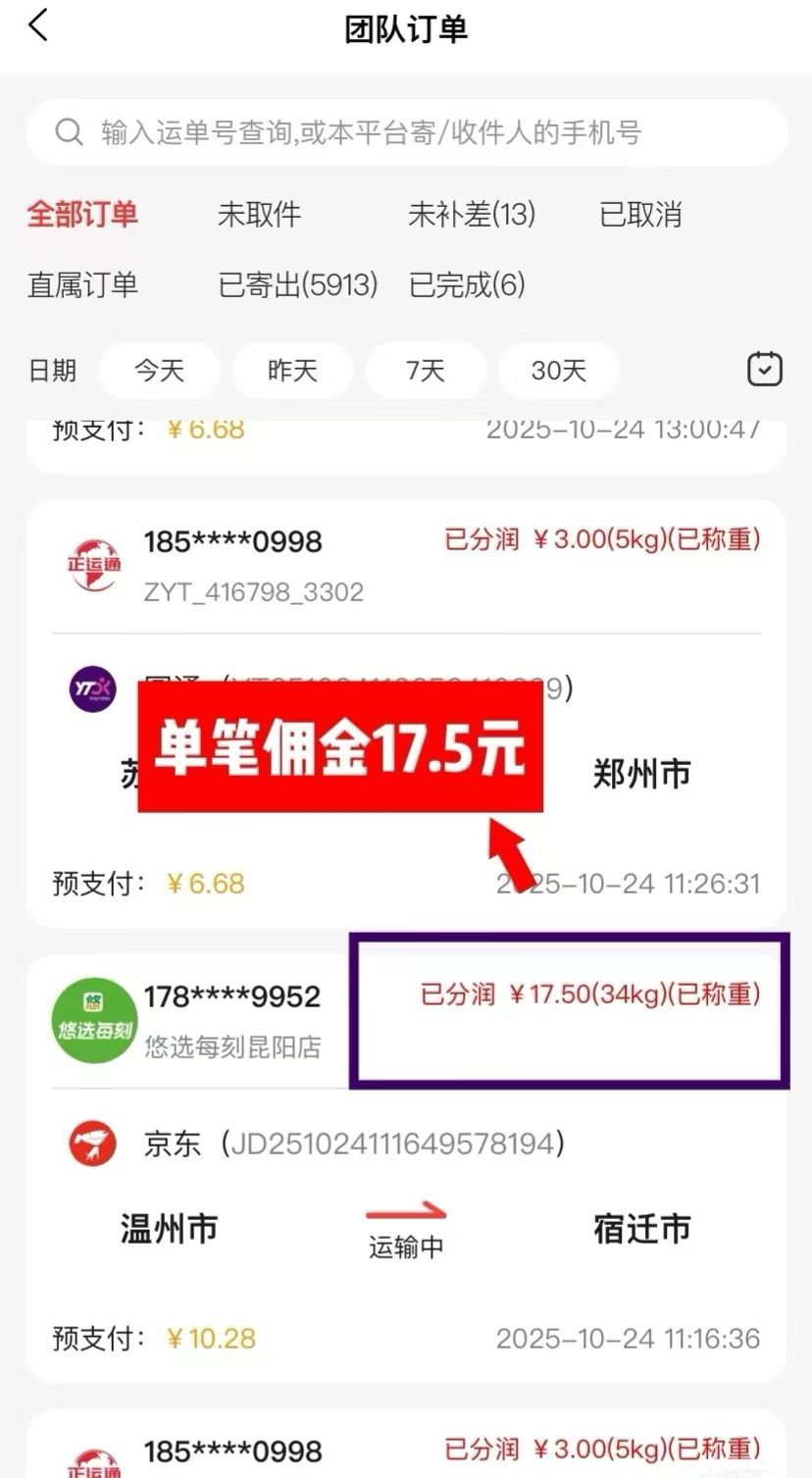Toggle the 今天 date filter

160,371
